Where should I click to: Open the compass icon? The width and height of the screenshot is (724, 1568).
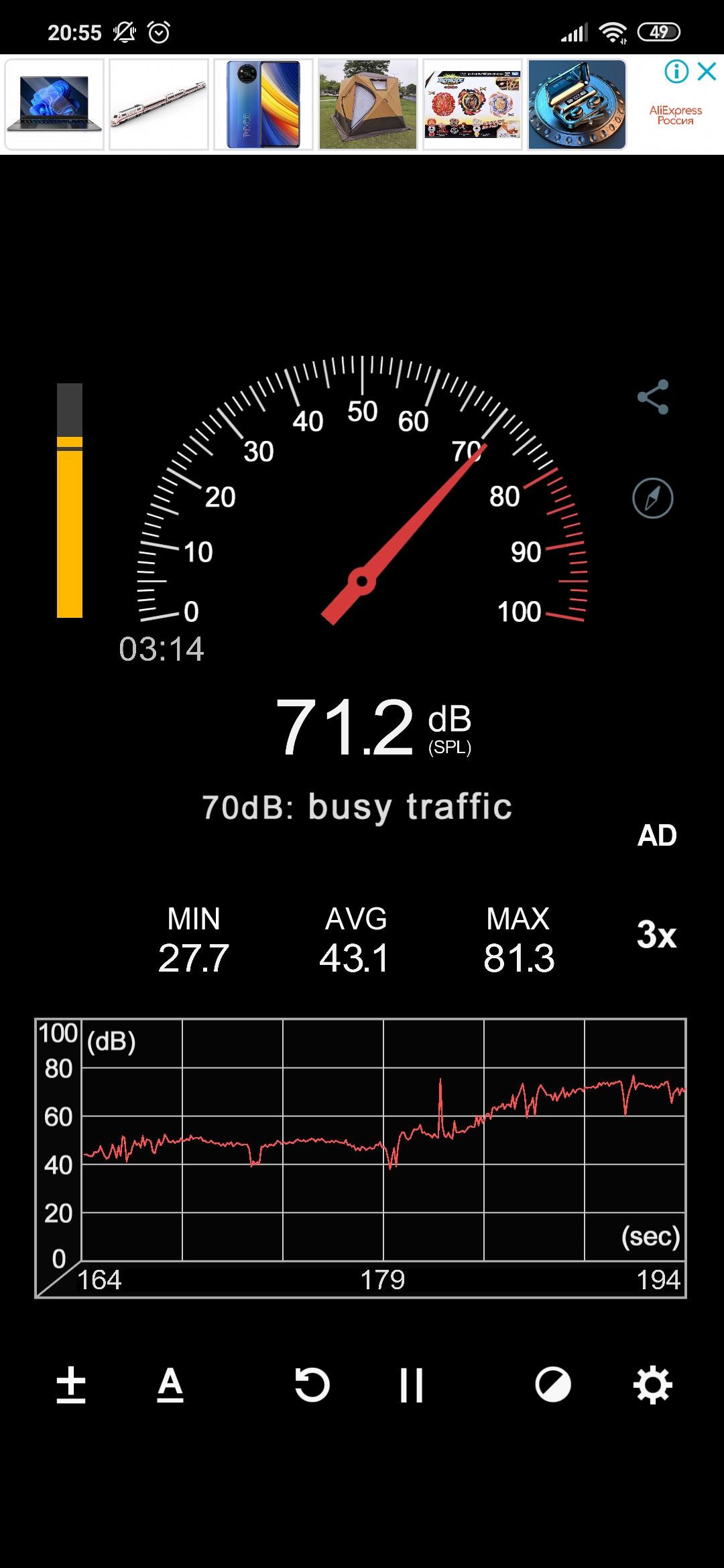(x=653, y=498)
